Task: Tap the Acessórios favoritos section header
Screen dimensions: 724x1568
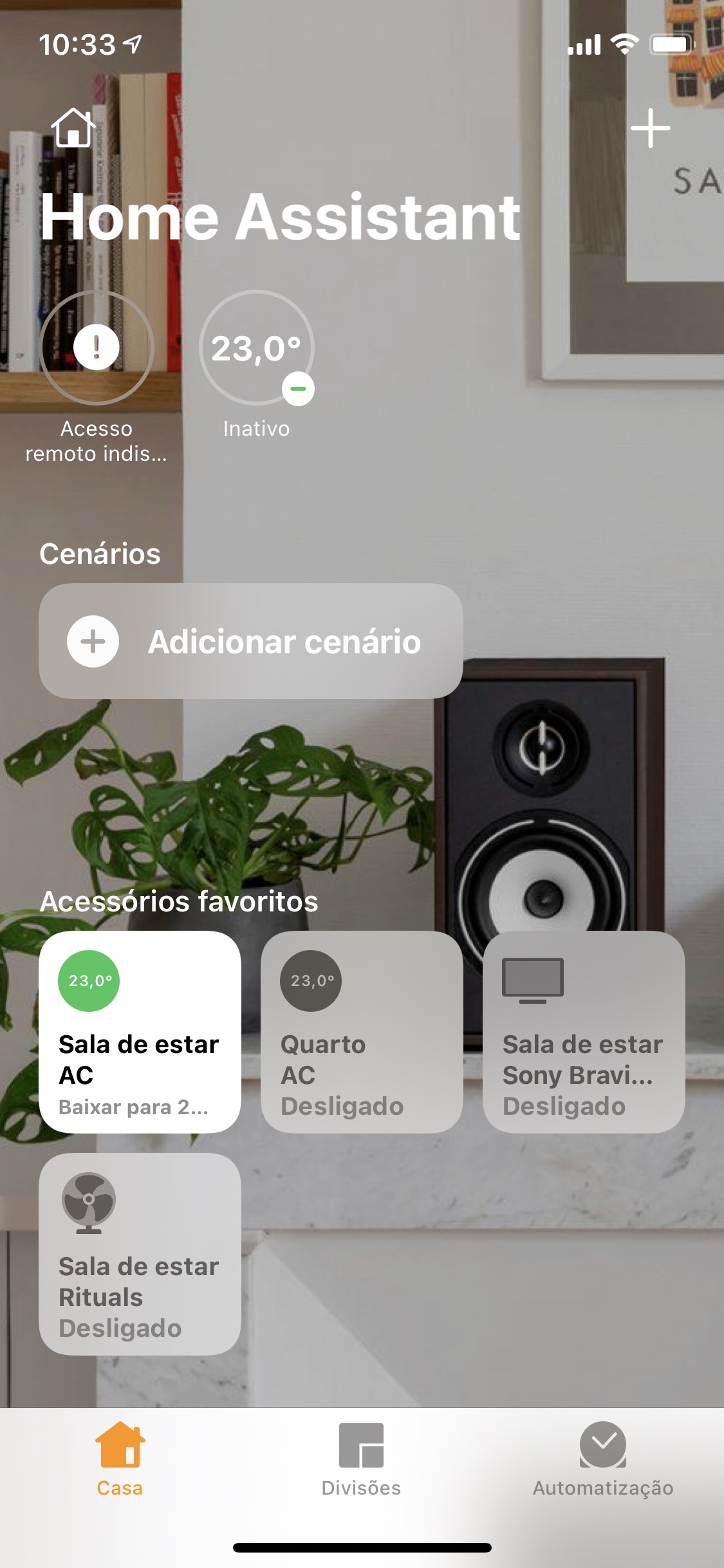Action: (x=179, y=901)
